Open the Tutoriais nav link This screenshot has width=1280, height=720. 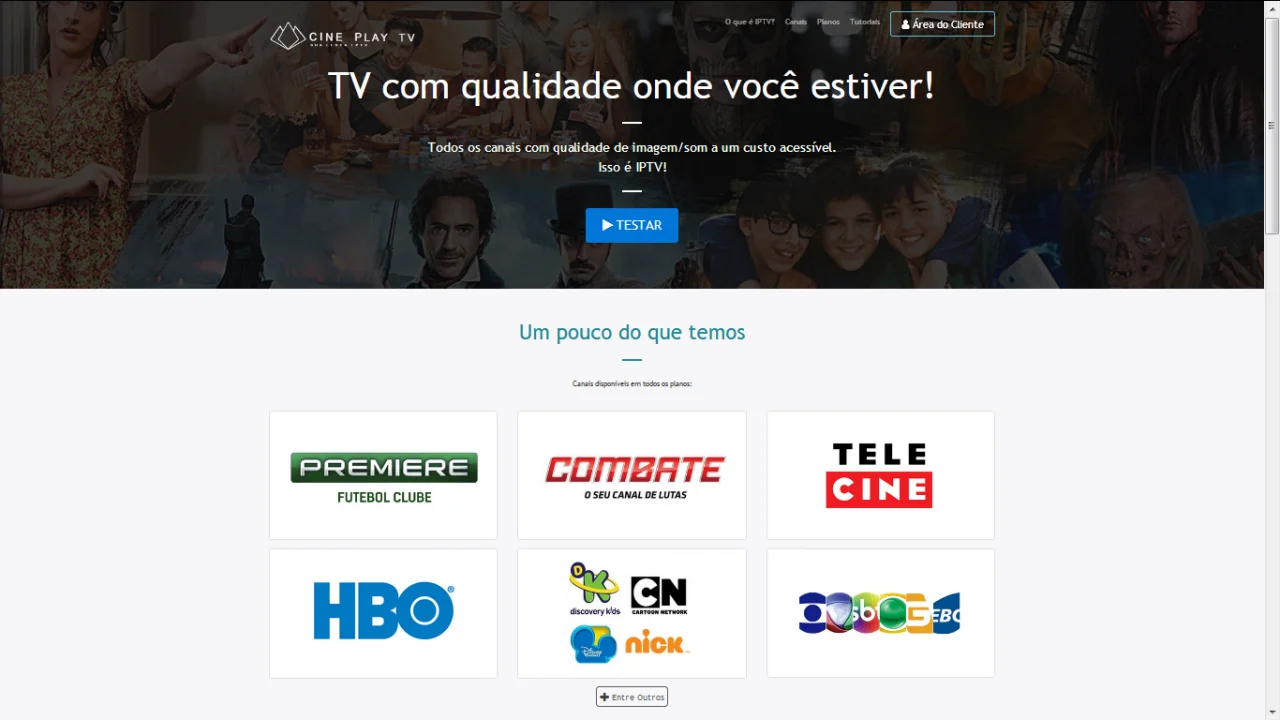coord(865,22)
